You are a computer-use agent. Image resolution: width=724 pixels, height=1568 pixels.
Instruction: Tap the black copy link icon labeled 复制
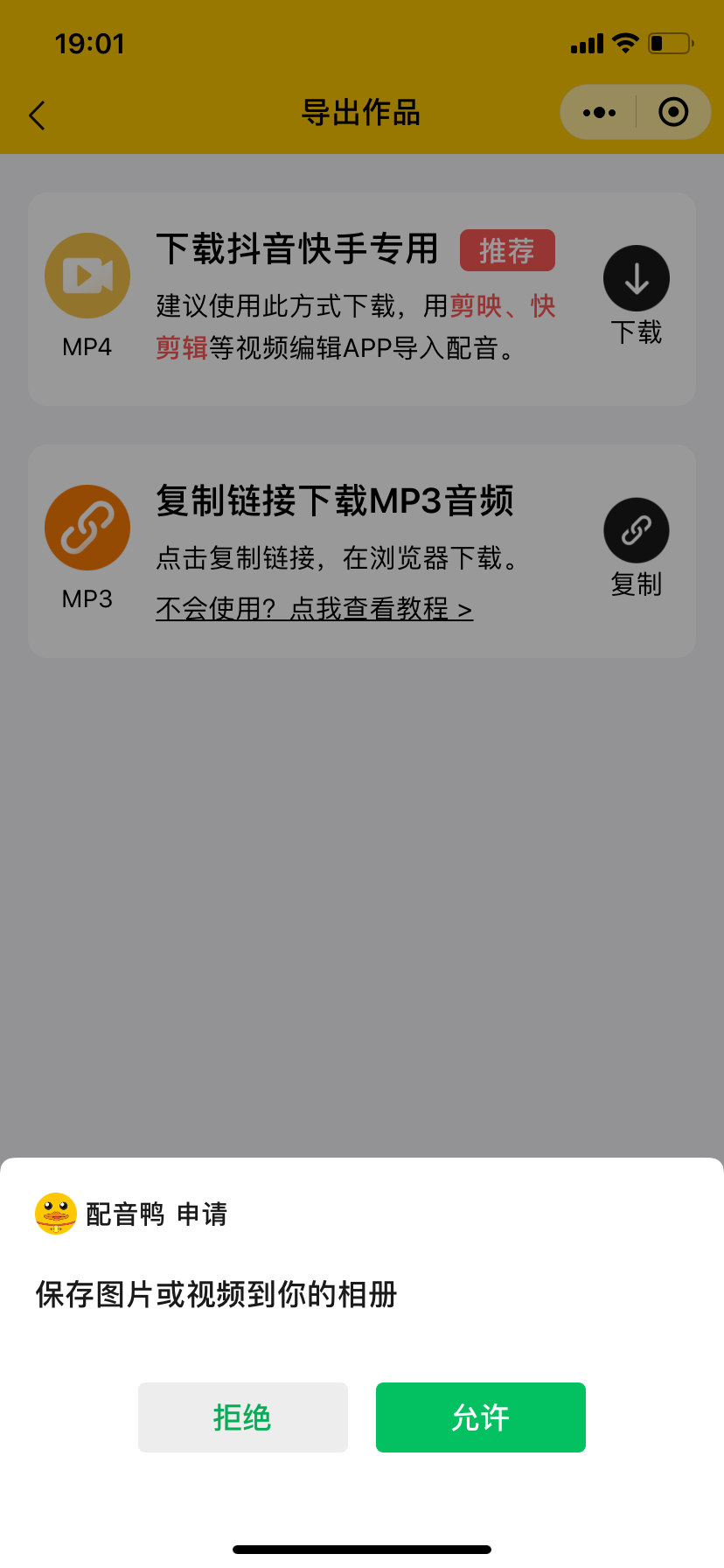click(x=636, y=530)
